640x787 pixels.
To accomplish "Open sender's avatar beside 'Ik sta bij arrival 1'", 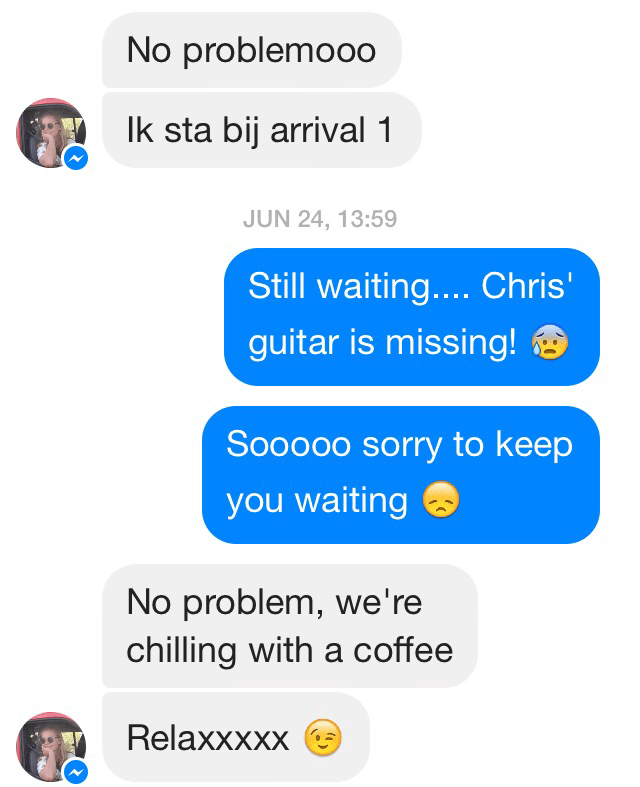I will point(51,134).
